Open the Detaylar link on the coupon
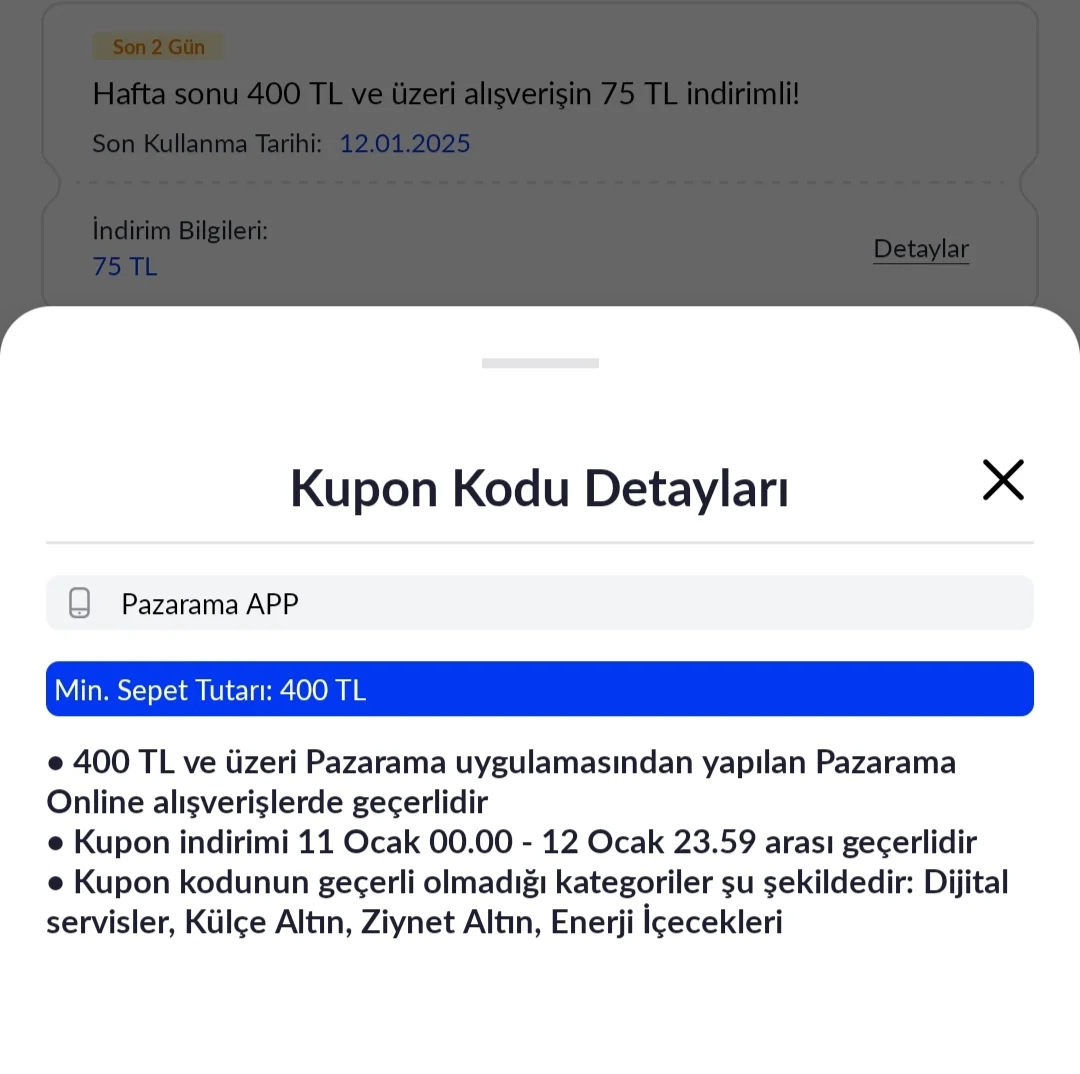The width and height of the screenshot is (1080, 1074). coord(921,249)
